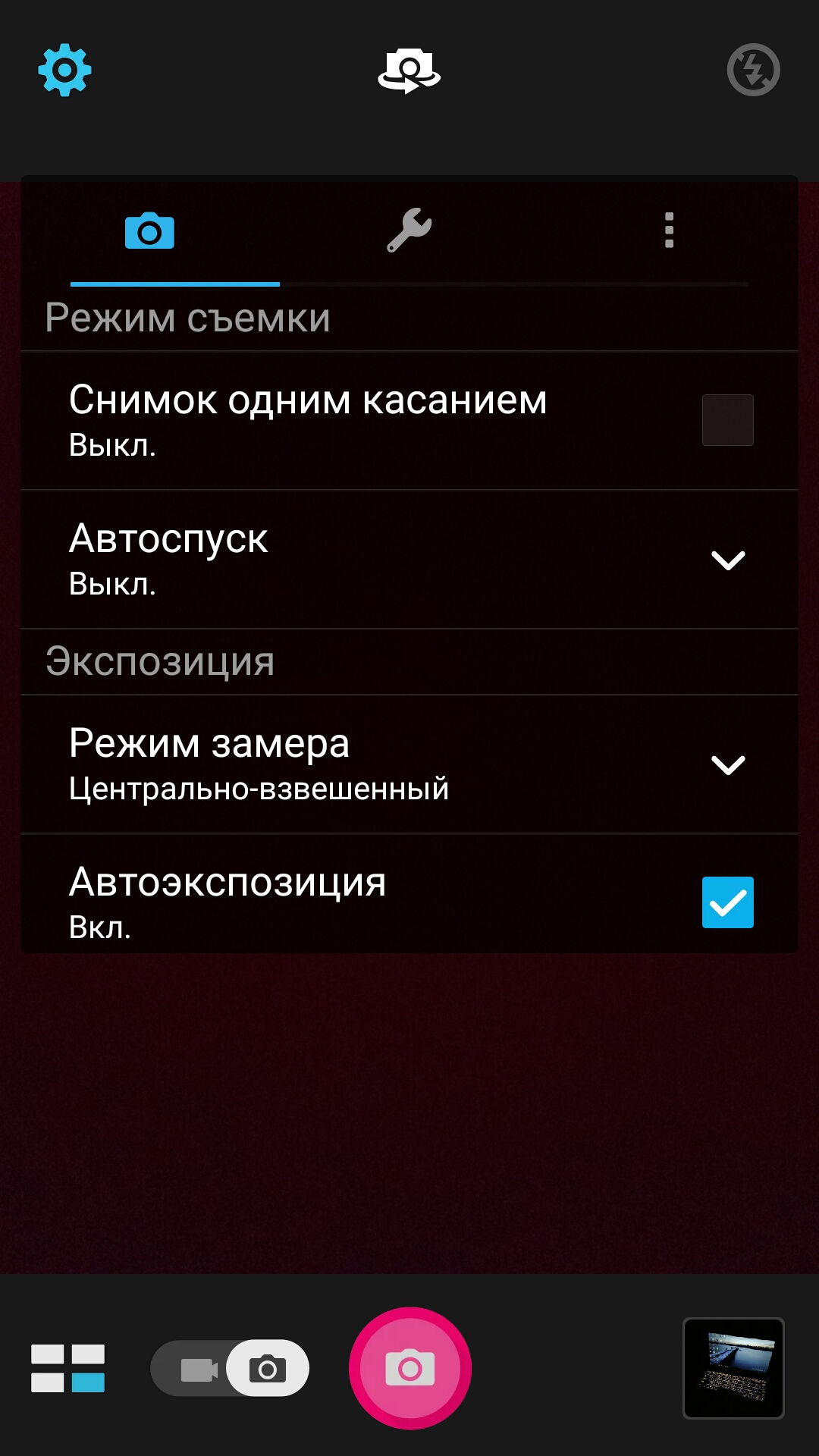Enable the Снимок одним касанием checkbox
This screenshot has width=819, height=1456.
point(728,420)
